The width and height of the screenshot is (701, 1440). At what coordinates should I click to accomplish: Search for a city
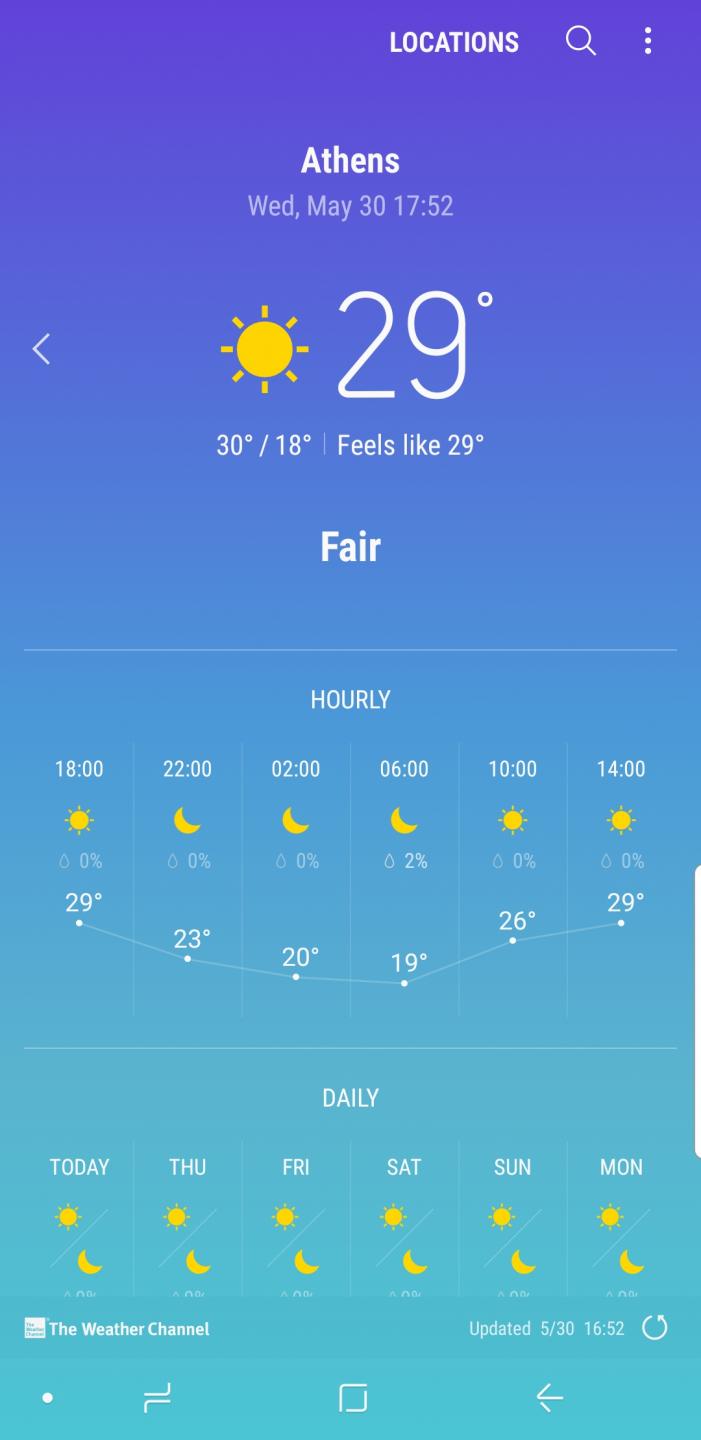point(580,41)
